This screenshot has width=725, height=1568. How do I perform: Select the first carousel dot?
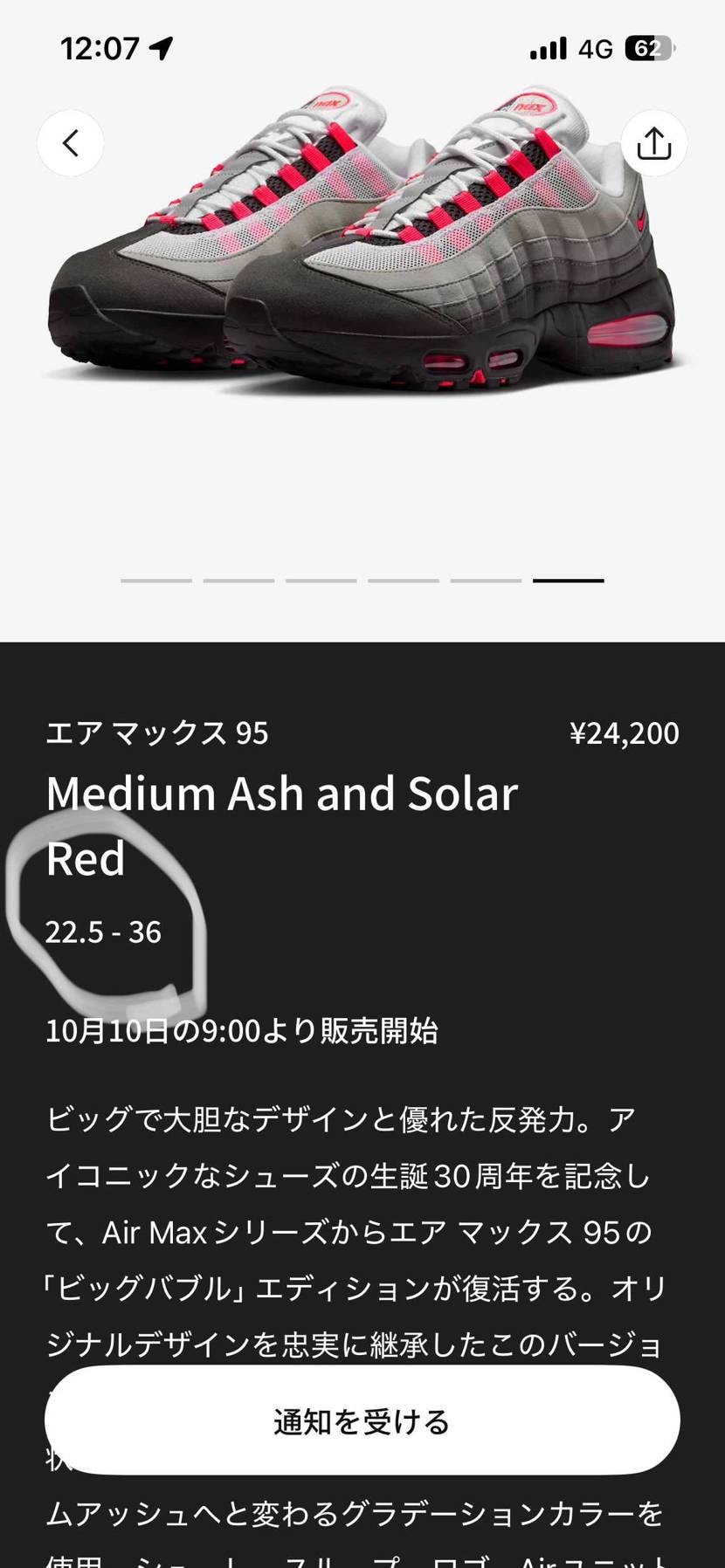click(x=155, y=579)
